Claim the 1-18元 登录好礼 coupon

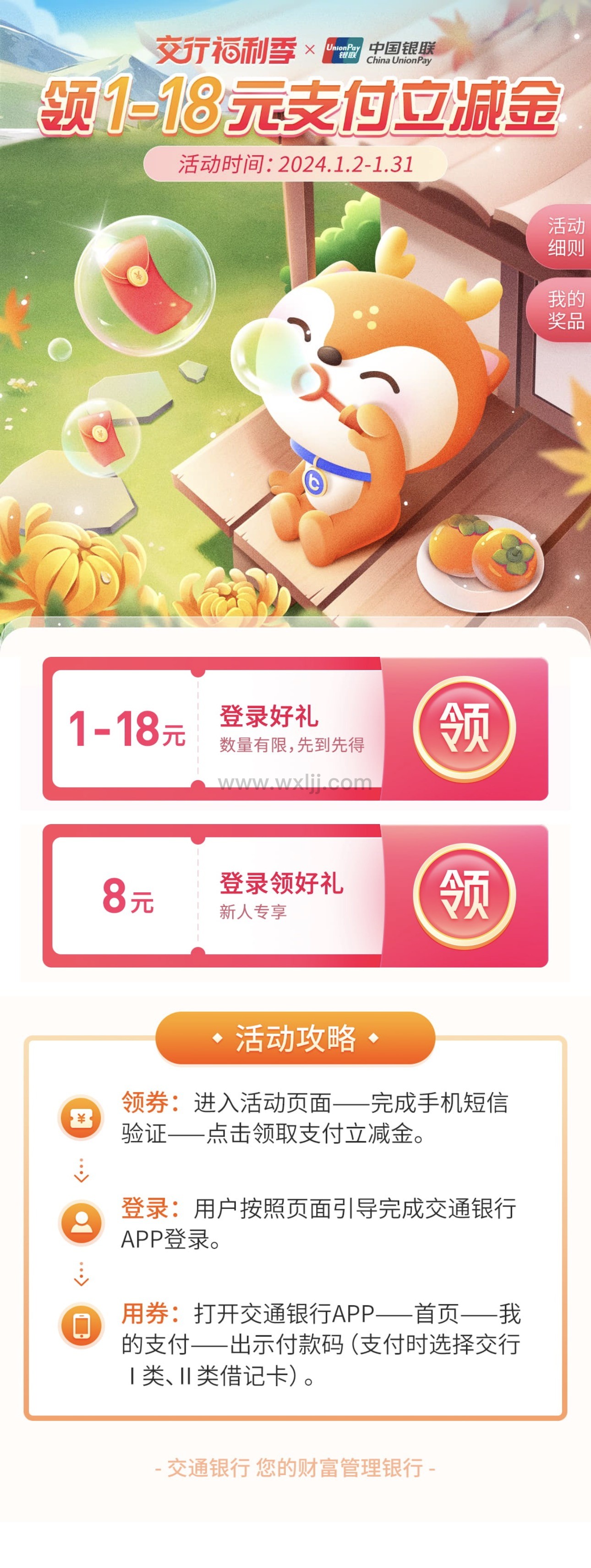coord(464,728)
